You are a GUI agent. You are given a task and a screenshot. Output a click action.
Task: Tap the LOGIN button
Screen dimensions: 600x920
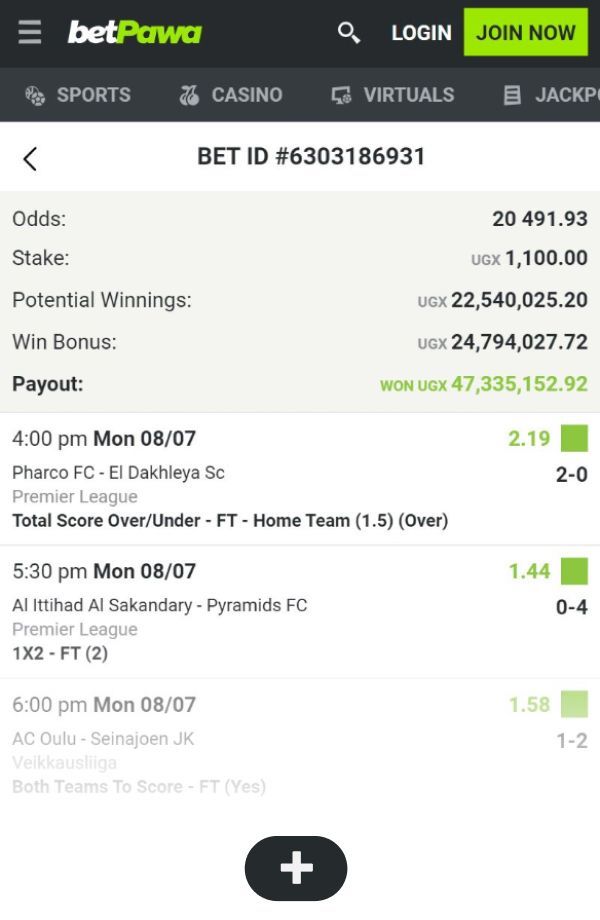(x=421, y=33)
